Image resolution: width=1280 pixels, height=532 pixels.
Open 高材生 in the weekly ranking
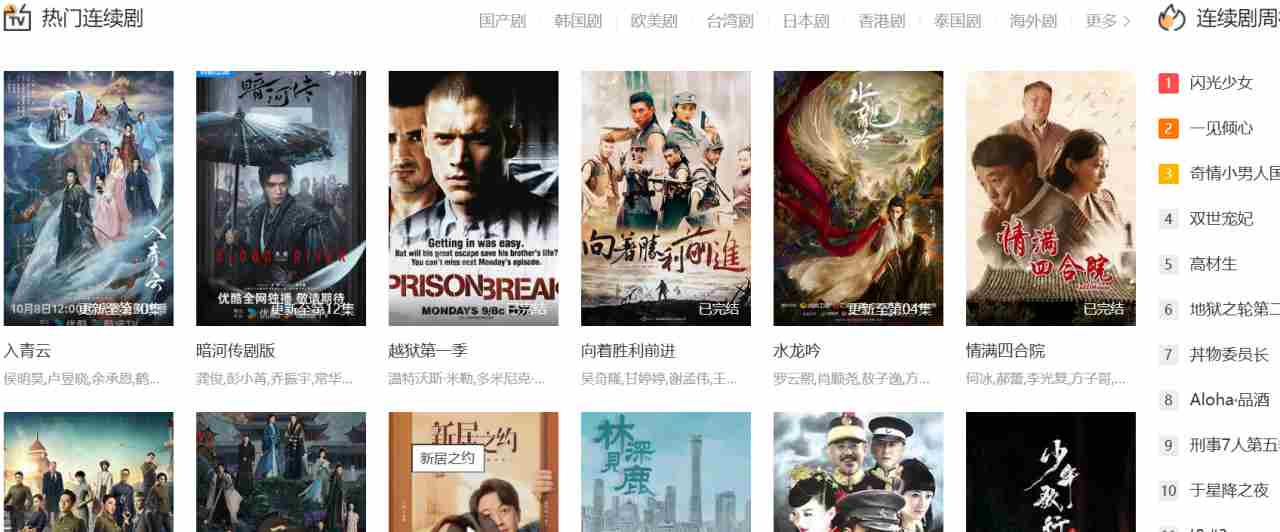pos(1213,264)
